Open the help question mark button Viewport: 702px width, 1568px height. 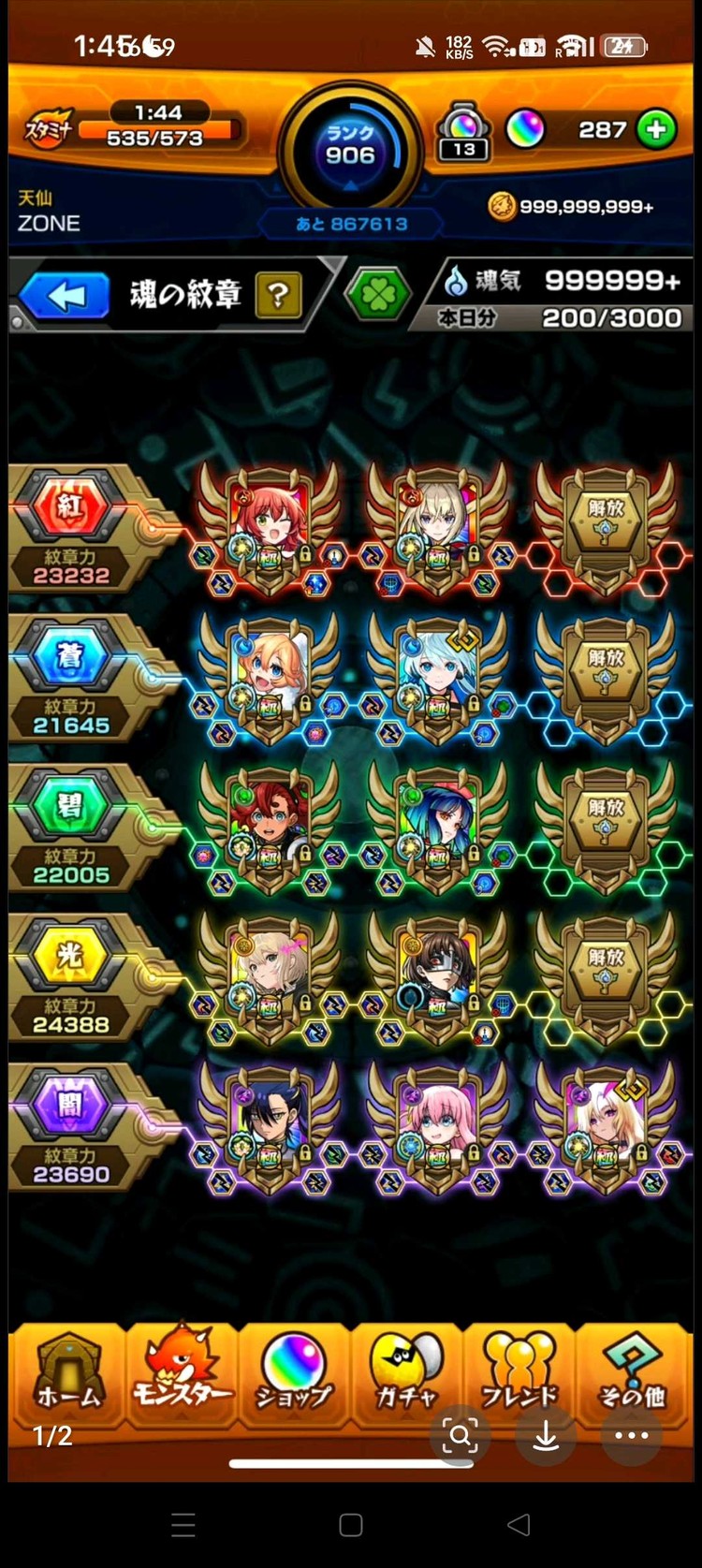[x=278, y=296]
